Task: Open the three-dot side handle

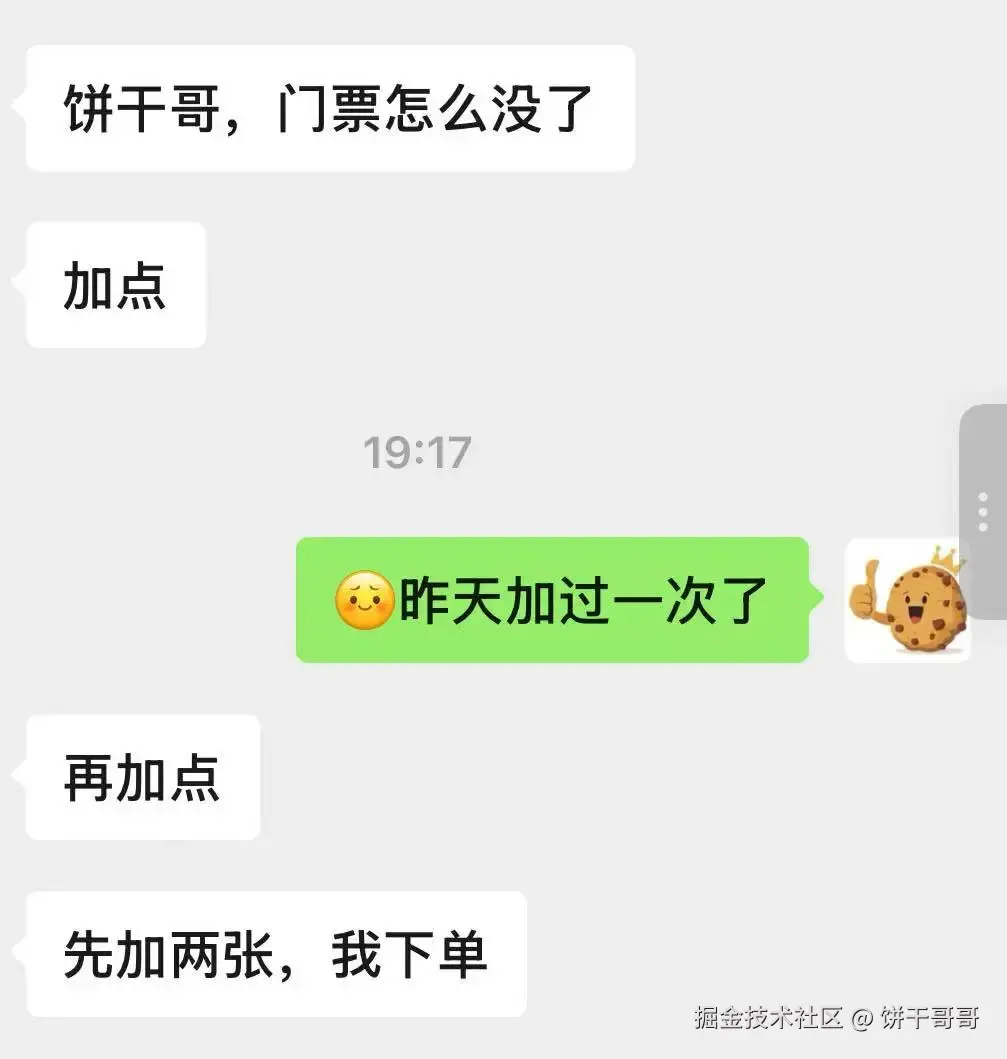Action: (983, 511)
